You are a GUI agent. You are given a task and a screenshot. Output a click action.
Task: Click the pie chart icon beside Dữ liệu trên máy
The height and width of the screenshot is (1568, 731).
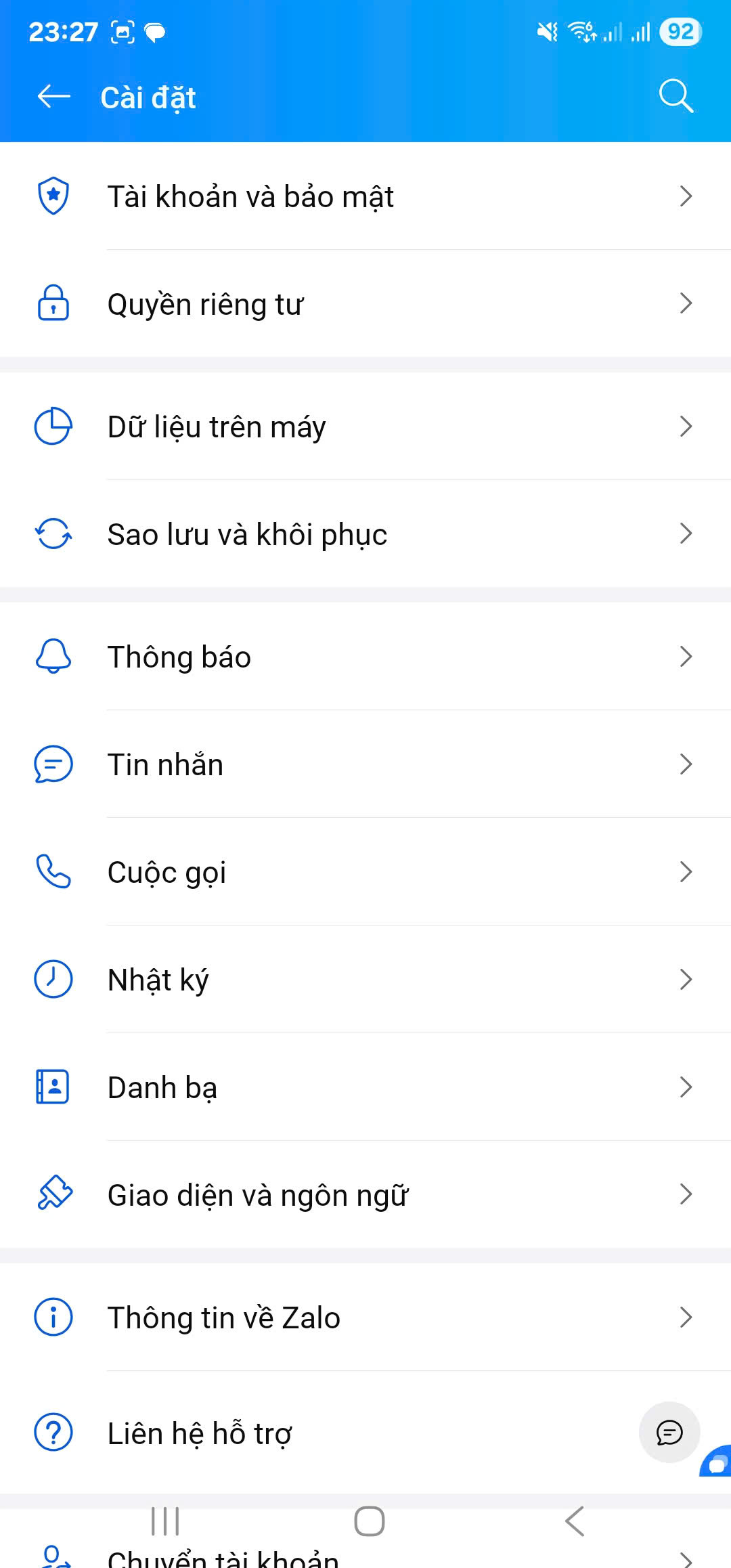point(52,426)
